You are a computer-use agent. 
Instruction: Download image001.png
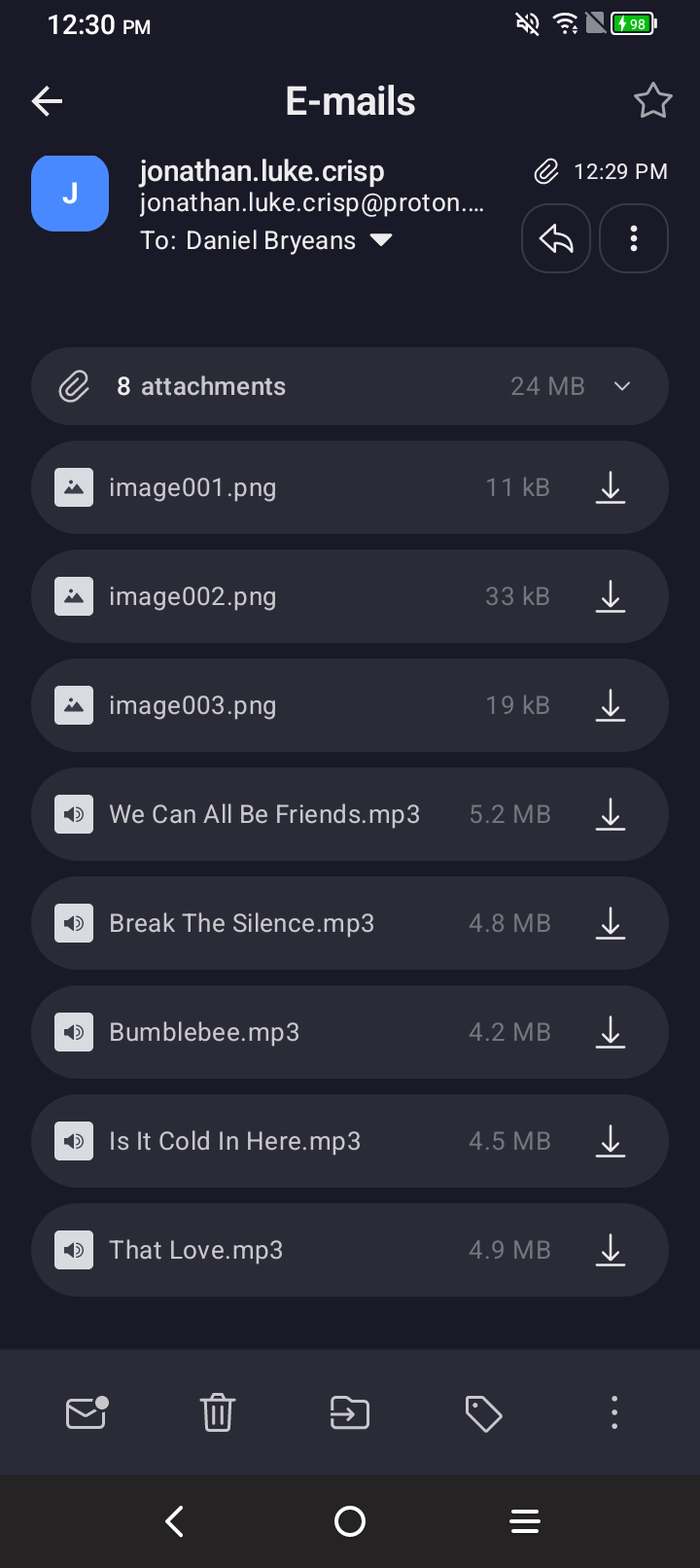tap(611, 487)
